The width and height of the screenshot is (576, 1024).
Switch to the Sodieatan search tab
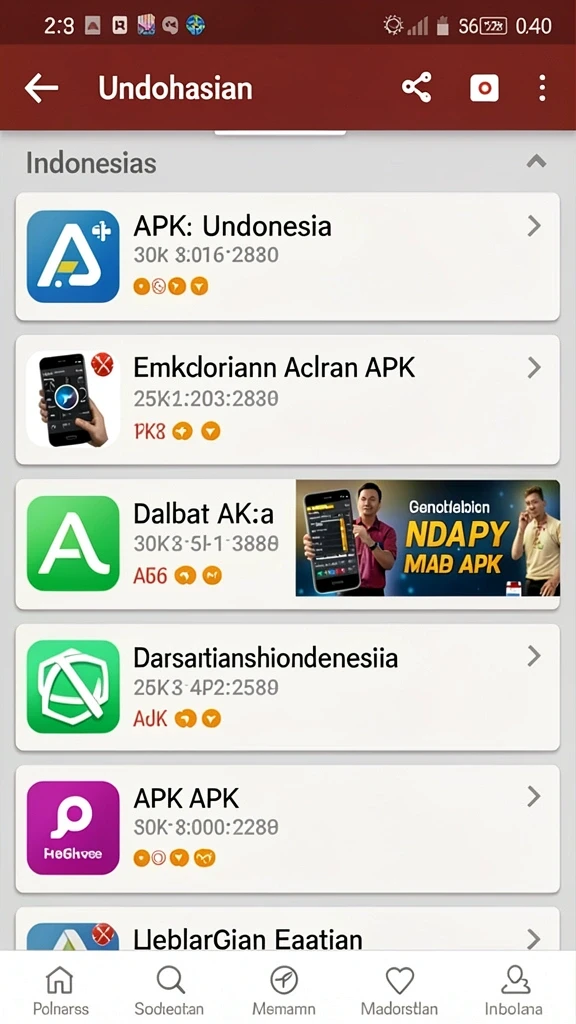(x=169, y=990)
